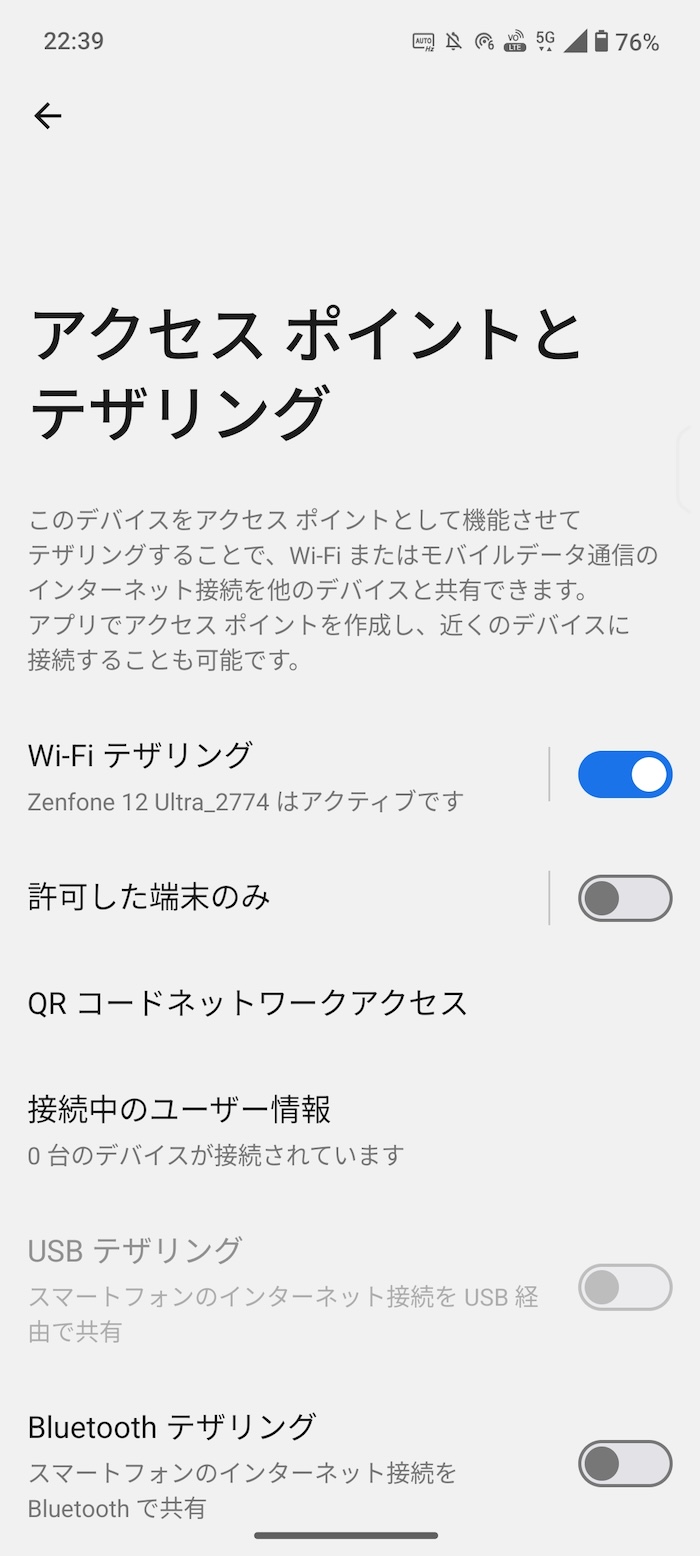
Task: Enable the 許可した端末のみ switch
Action: tap(625, 898)
